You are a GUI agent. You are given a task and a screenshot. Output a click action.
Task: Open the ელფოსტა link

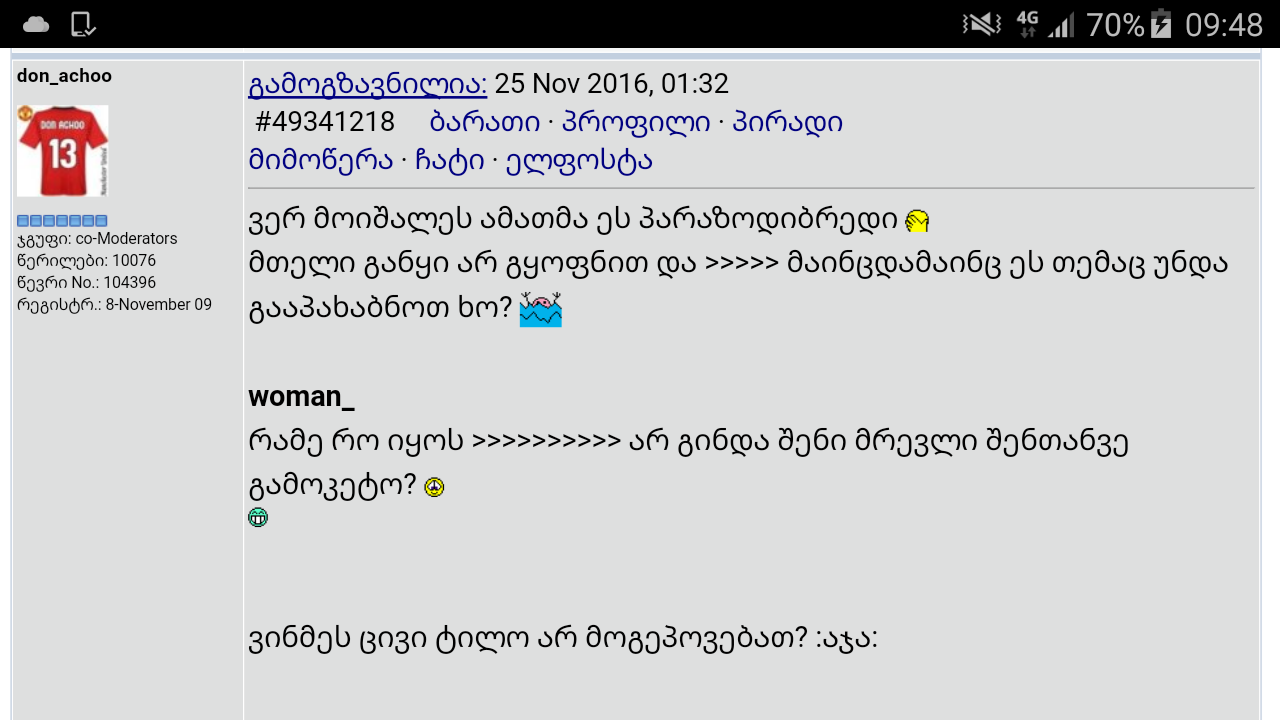[579, 161]
